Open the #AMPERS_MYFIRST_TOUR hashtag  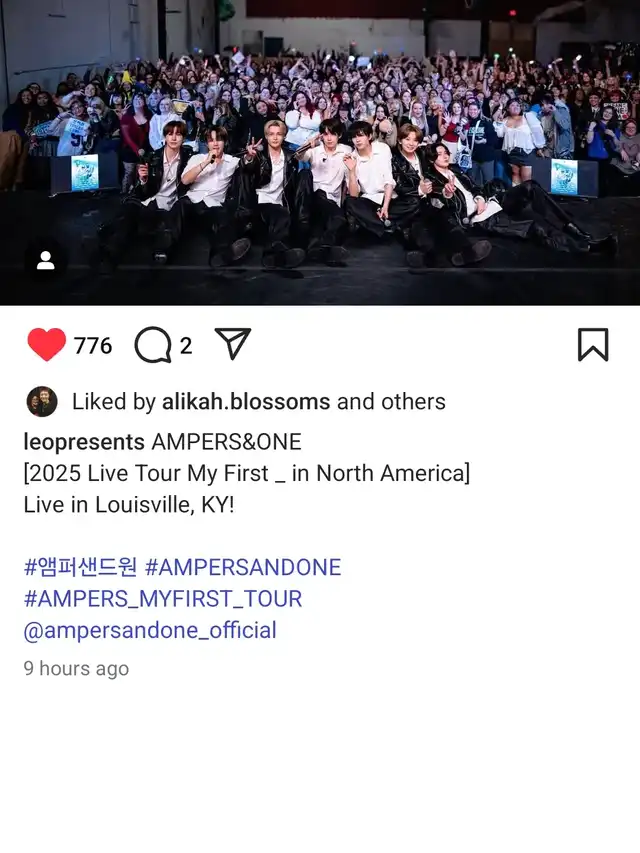(162, 599)
